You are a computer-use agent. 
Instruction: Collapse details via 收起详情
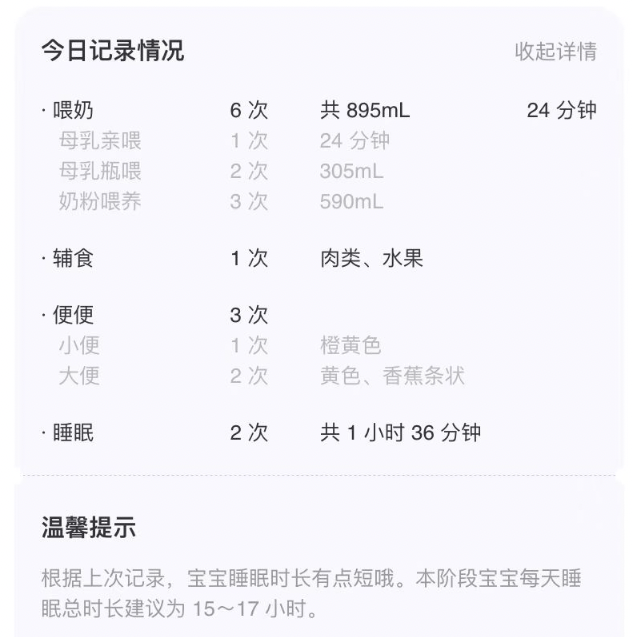tap(555, 52)
